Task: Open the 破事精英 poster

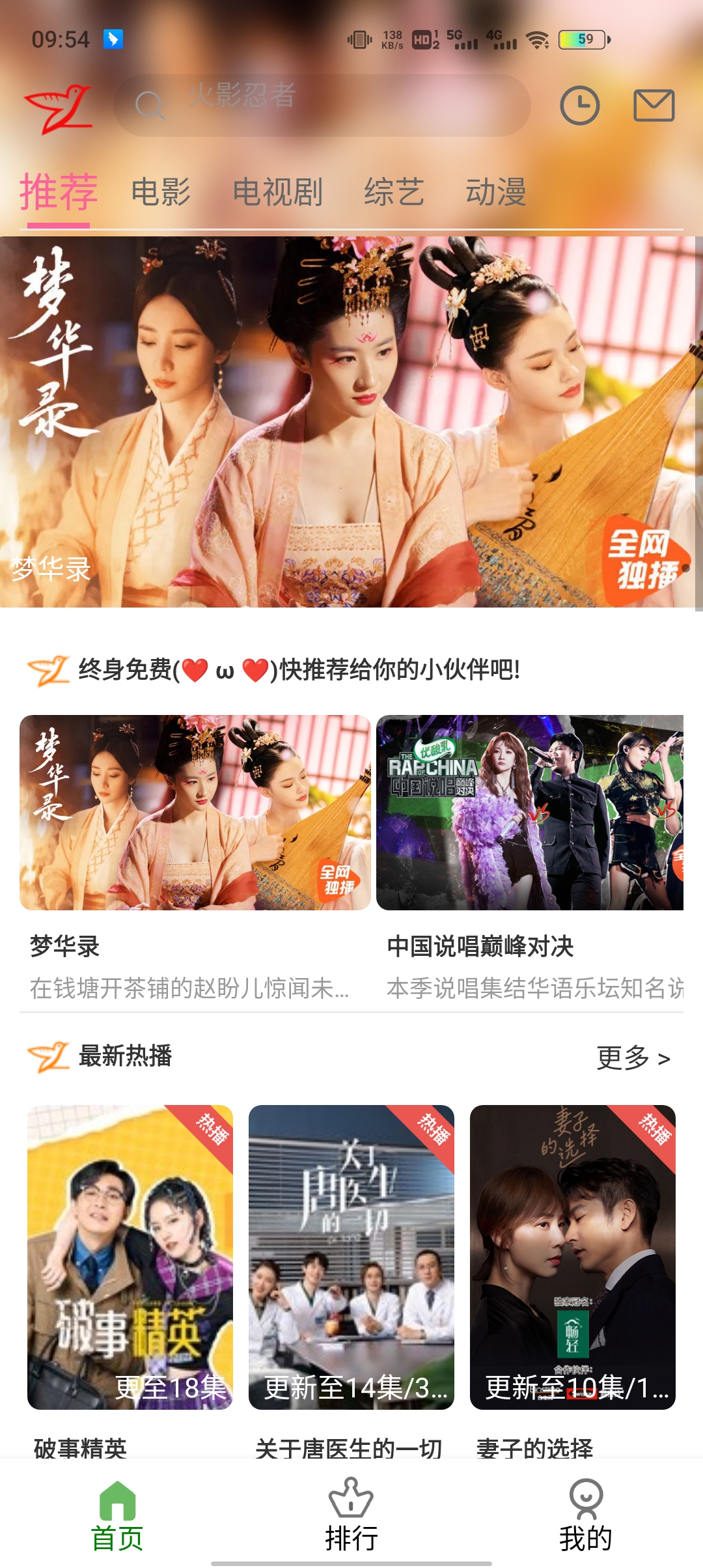Action: pos(130,1257)
